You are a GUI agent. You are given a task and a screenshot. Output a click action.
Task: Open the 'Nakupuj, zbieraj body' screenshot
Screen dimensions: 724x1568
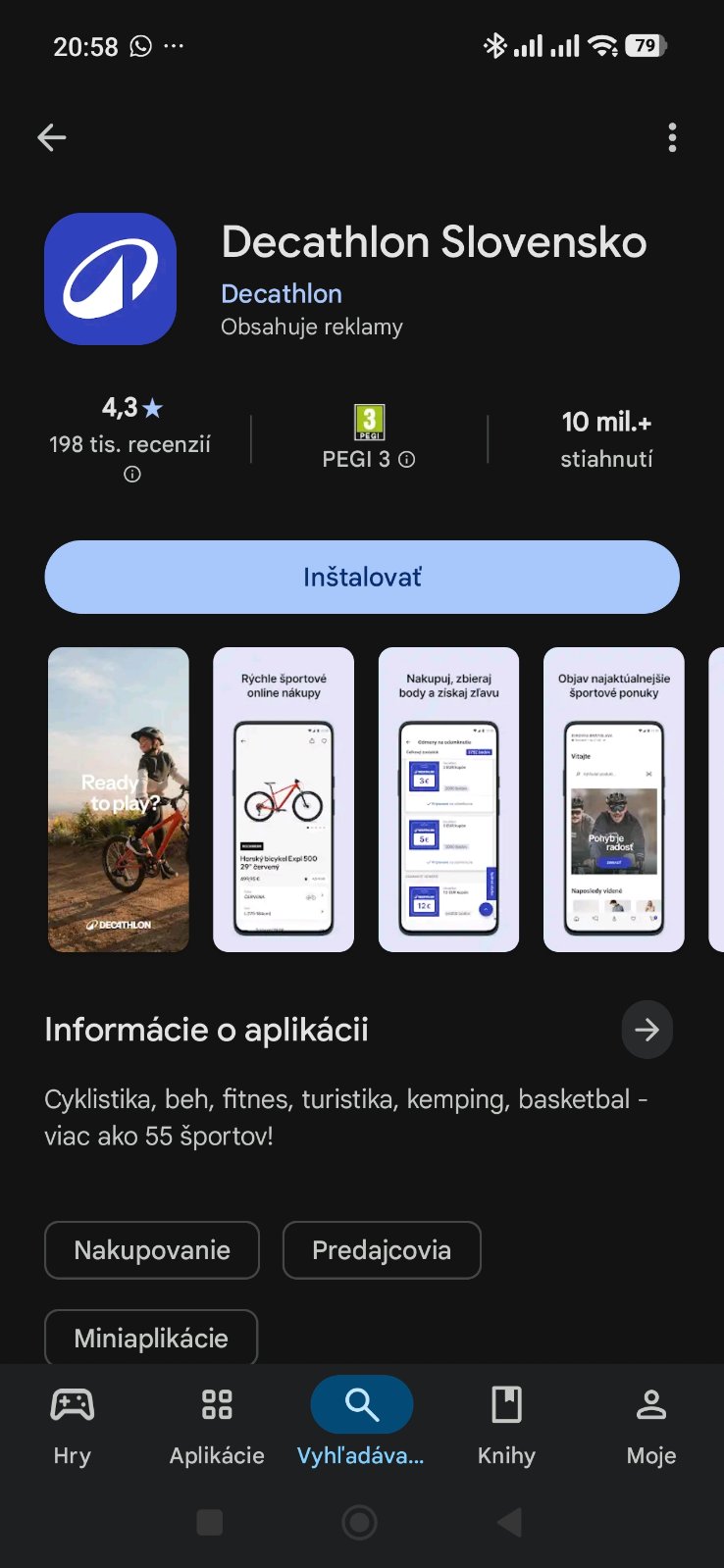(x=448, y=799)
